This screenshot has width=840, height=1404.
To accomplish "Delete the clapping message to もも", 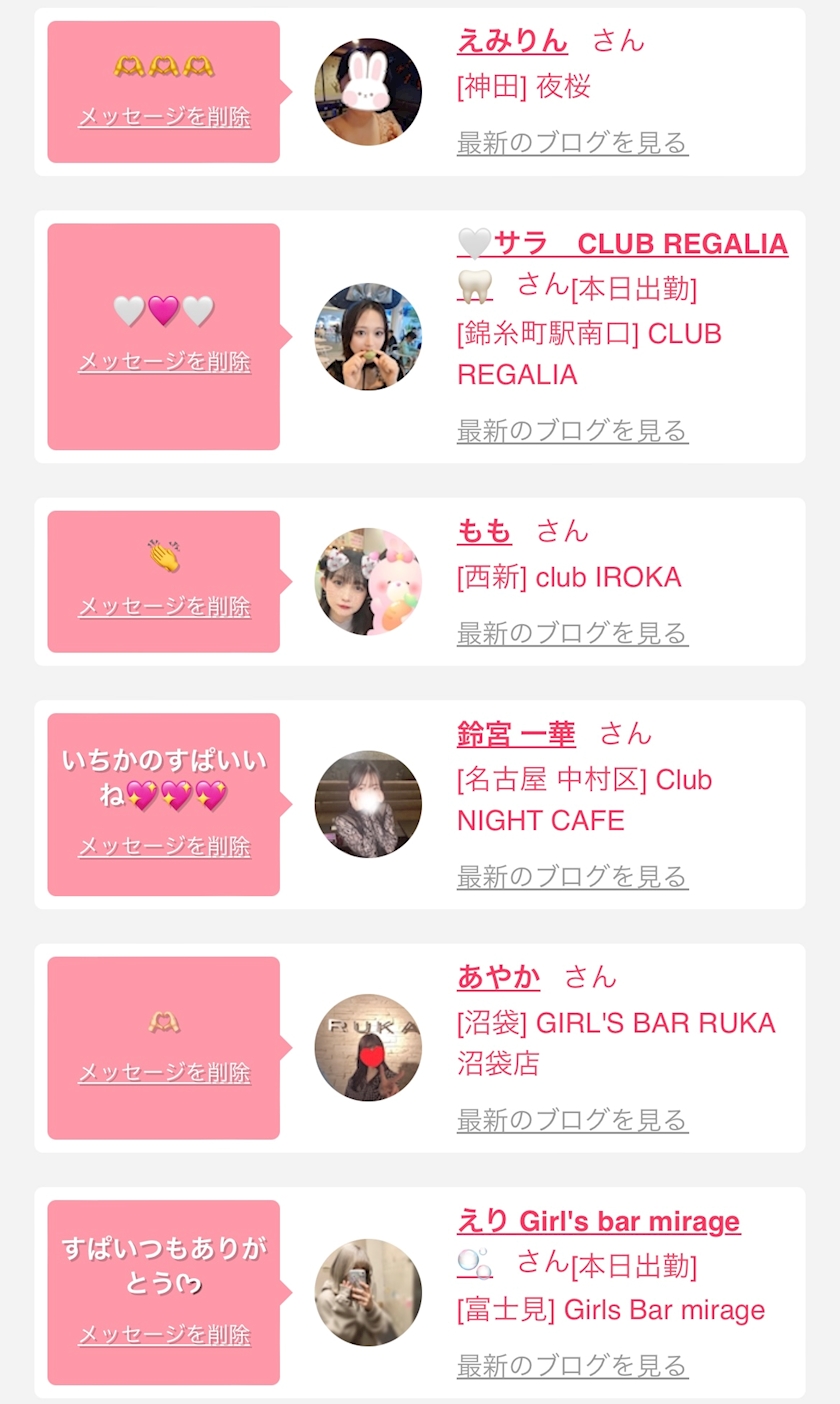I will tap(164, 607).
